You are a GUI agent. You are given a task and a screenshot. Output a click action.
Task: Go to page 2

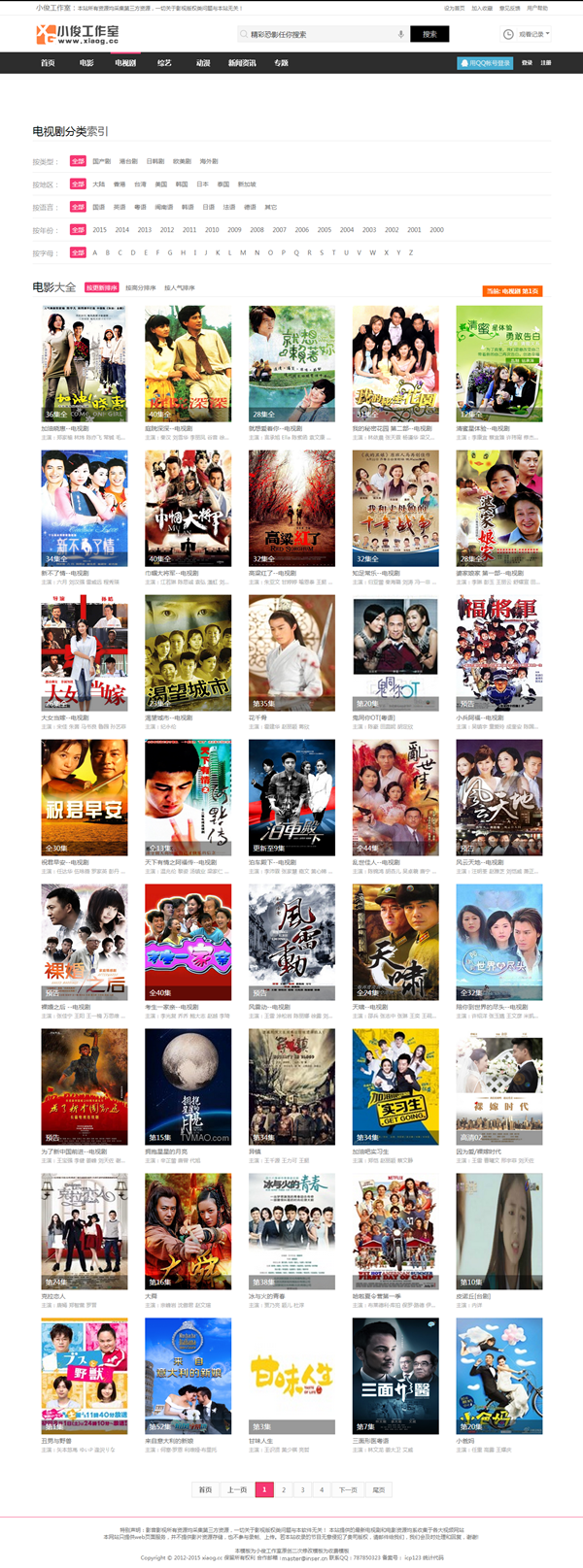(284, 1489)
